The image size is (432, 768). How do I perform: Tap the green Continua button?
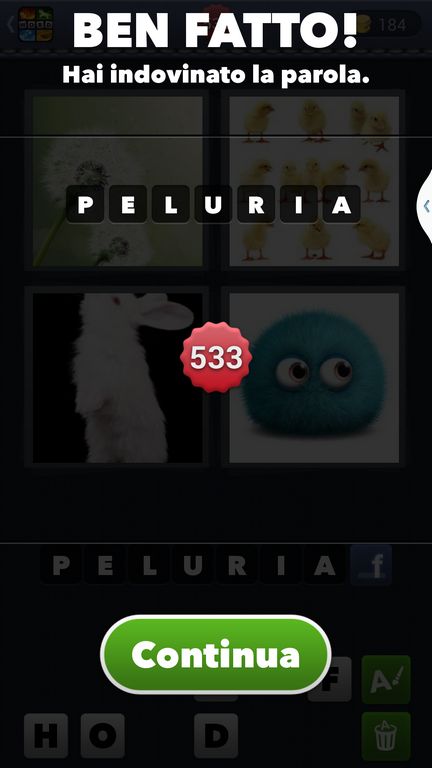coord(216,654)
